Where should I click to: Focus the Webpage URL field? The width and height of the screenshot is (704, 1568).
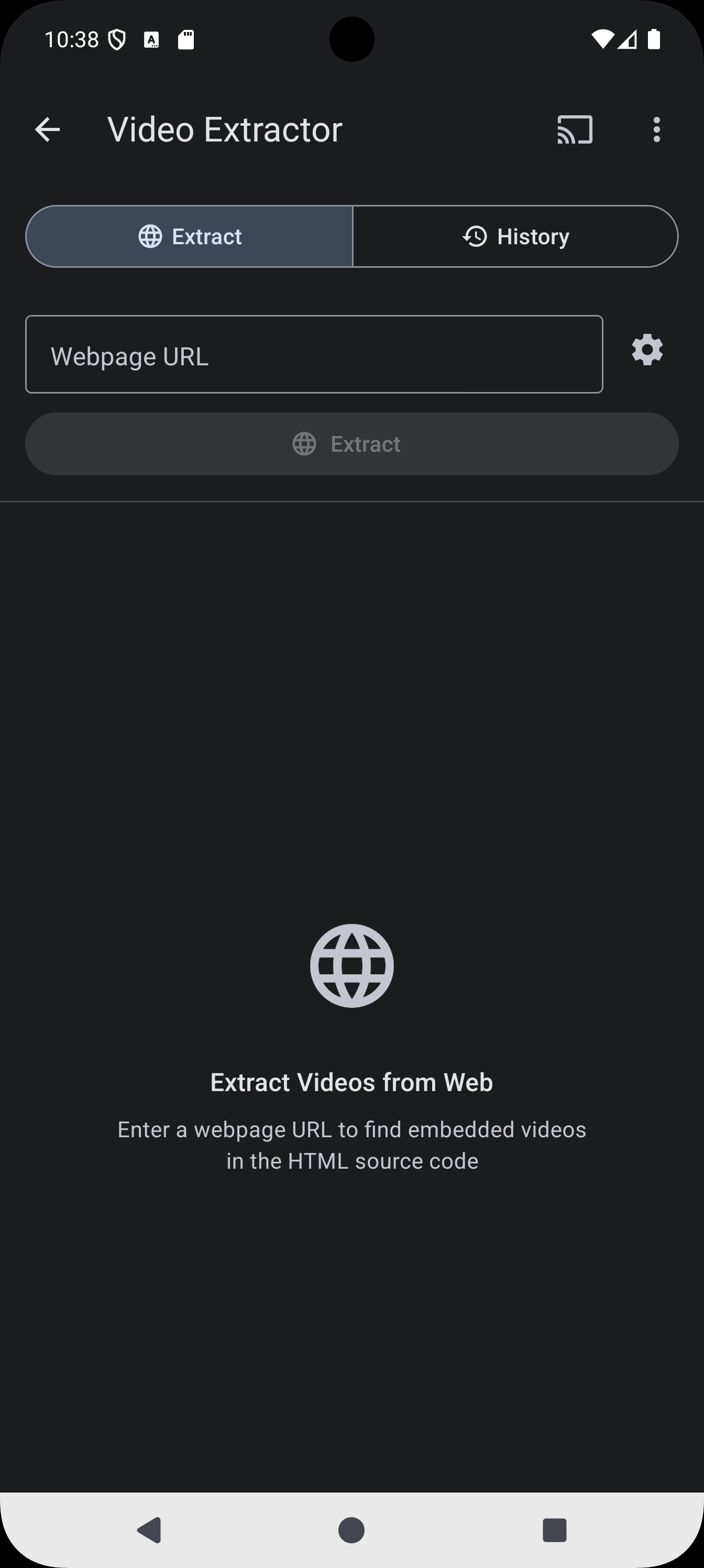[314, 354]
